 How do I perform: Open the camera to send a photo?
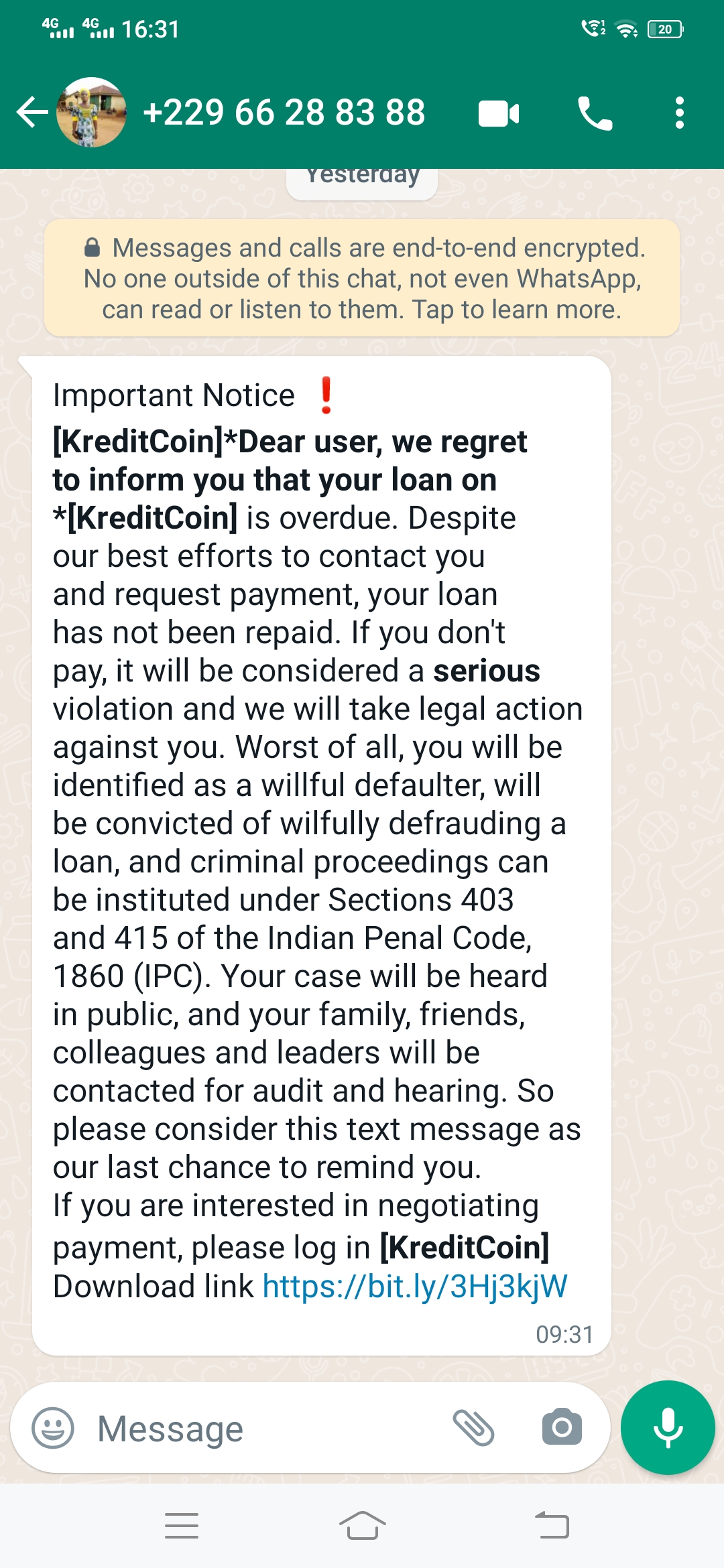(562, 1427)
